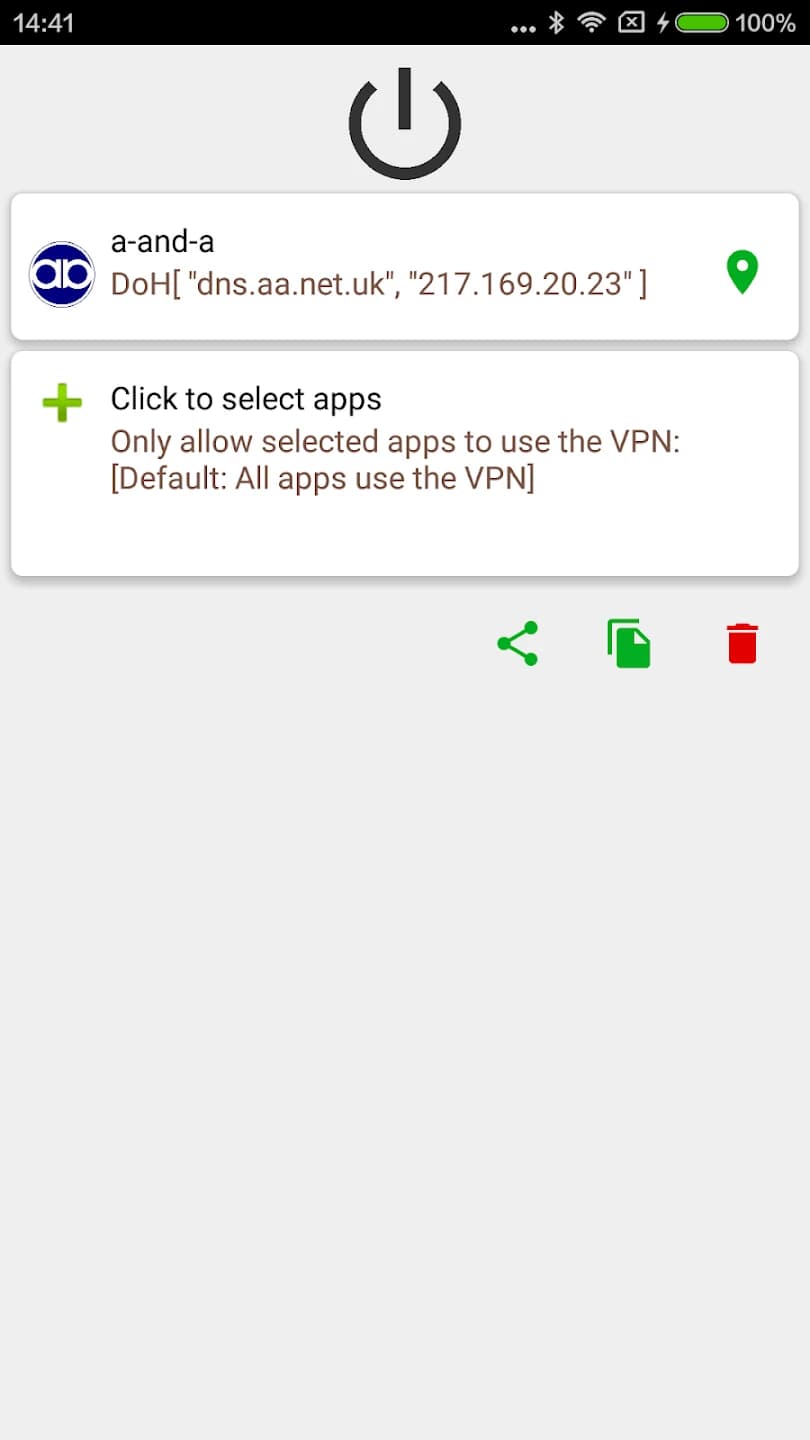The image size is (810, 1440).
Task: Delete the a-and-a server entry
Action: click(741, 644)
